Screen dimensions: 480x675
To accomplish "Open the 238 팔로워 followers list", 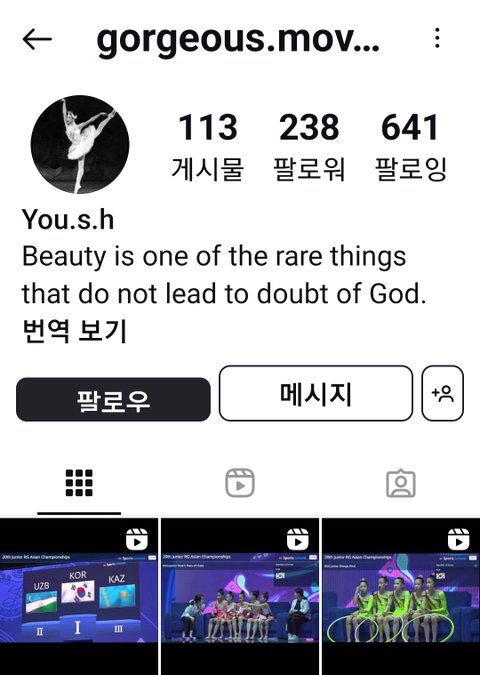I will 309,146.
